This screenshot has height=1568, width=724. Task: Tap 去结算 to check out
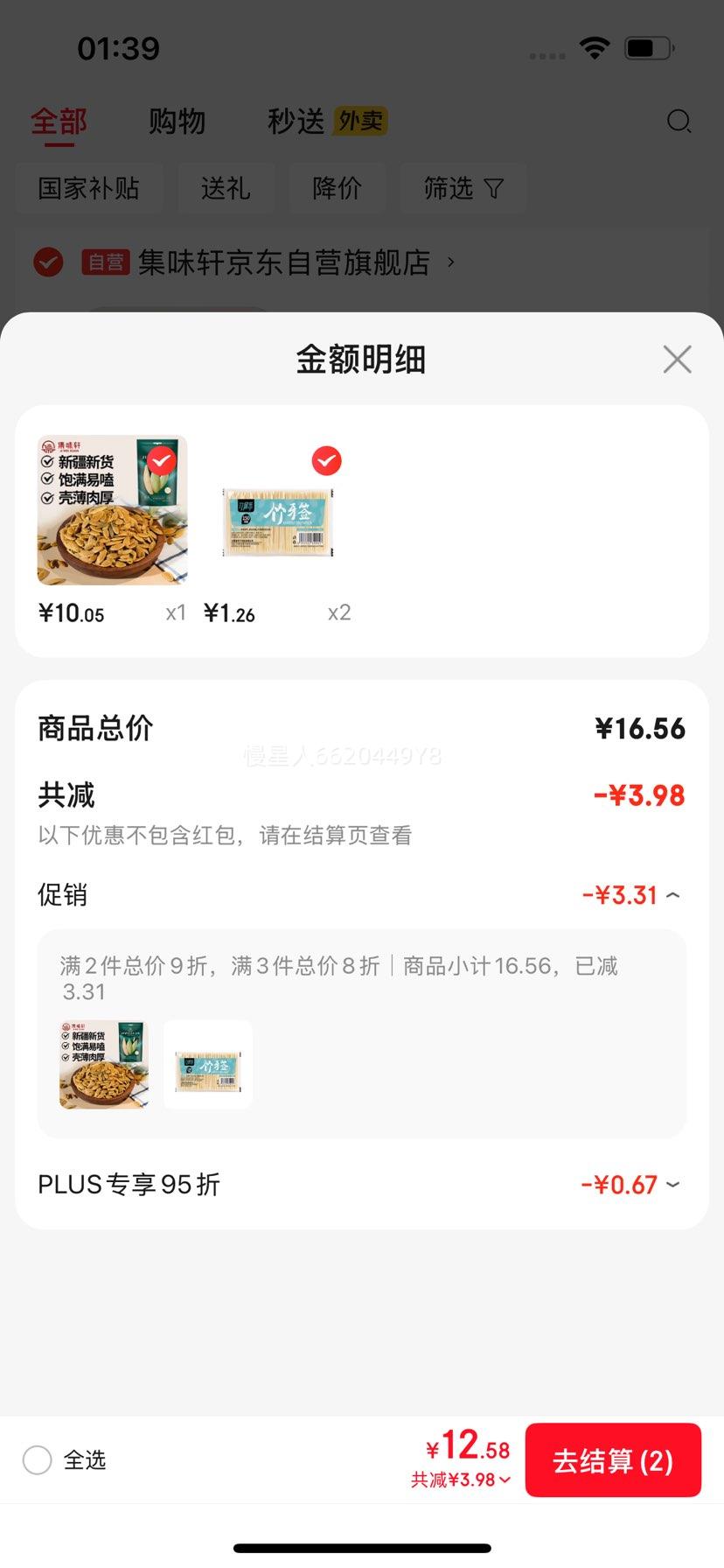[613, 1460]
